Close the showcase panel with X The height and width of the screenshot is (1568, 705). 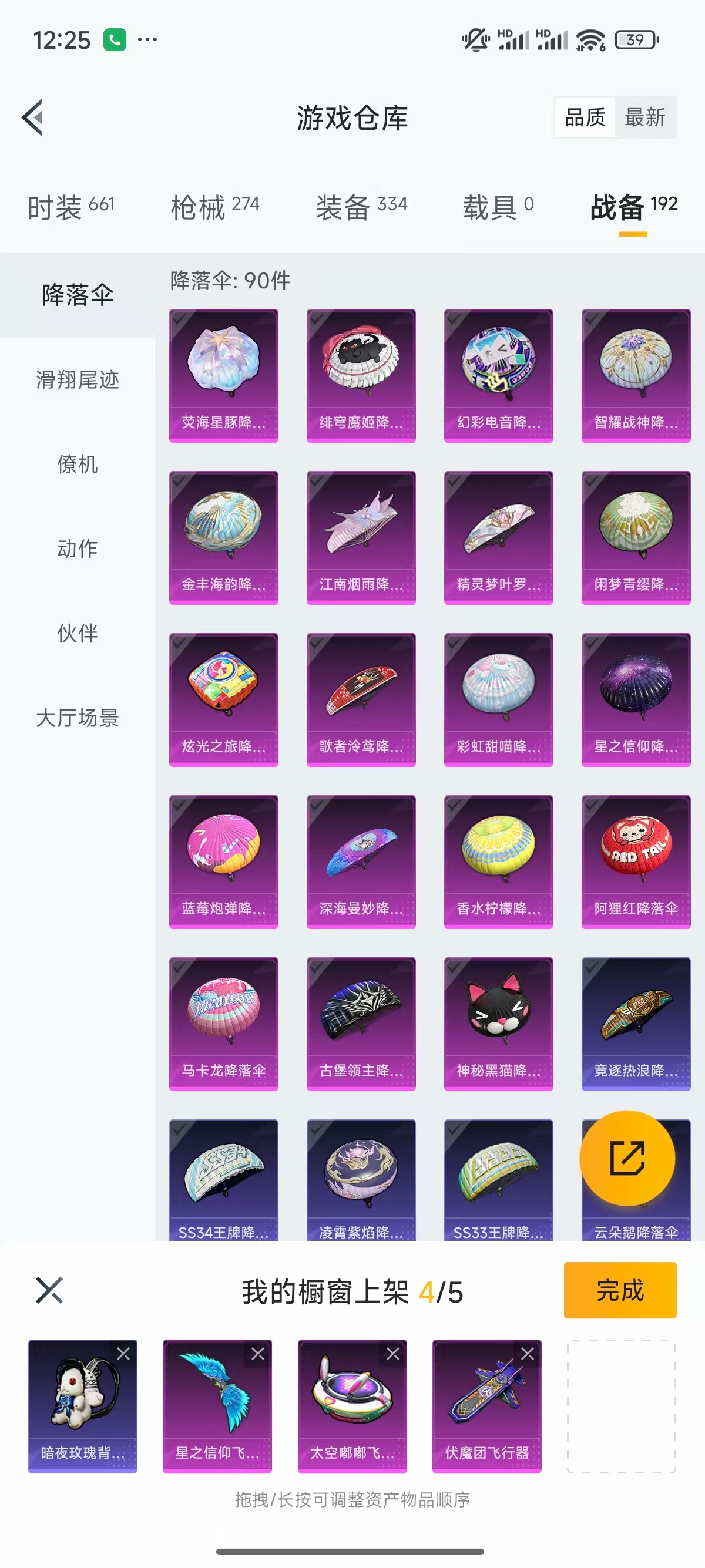click(49, 1290)
